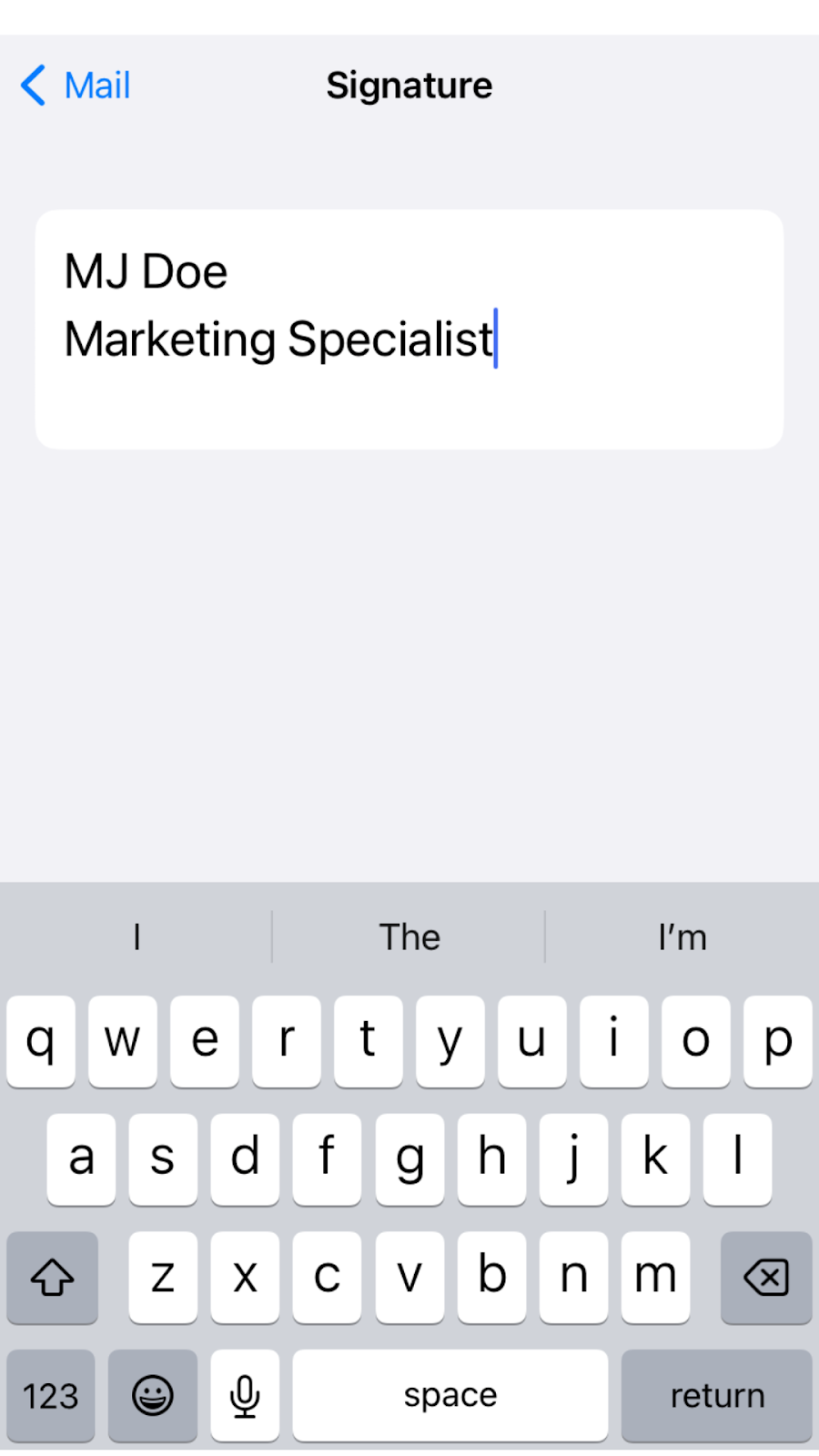Tap the backspace key to delete a character

[764, 1278]
